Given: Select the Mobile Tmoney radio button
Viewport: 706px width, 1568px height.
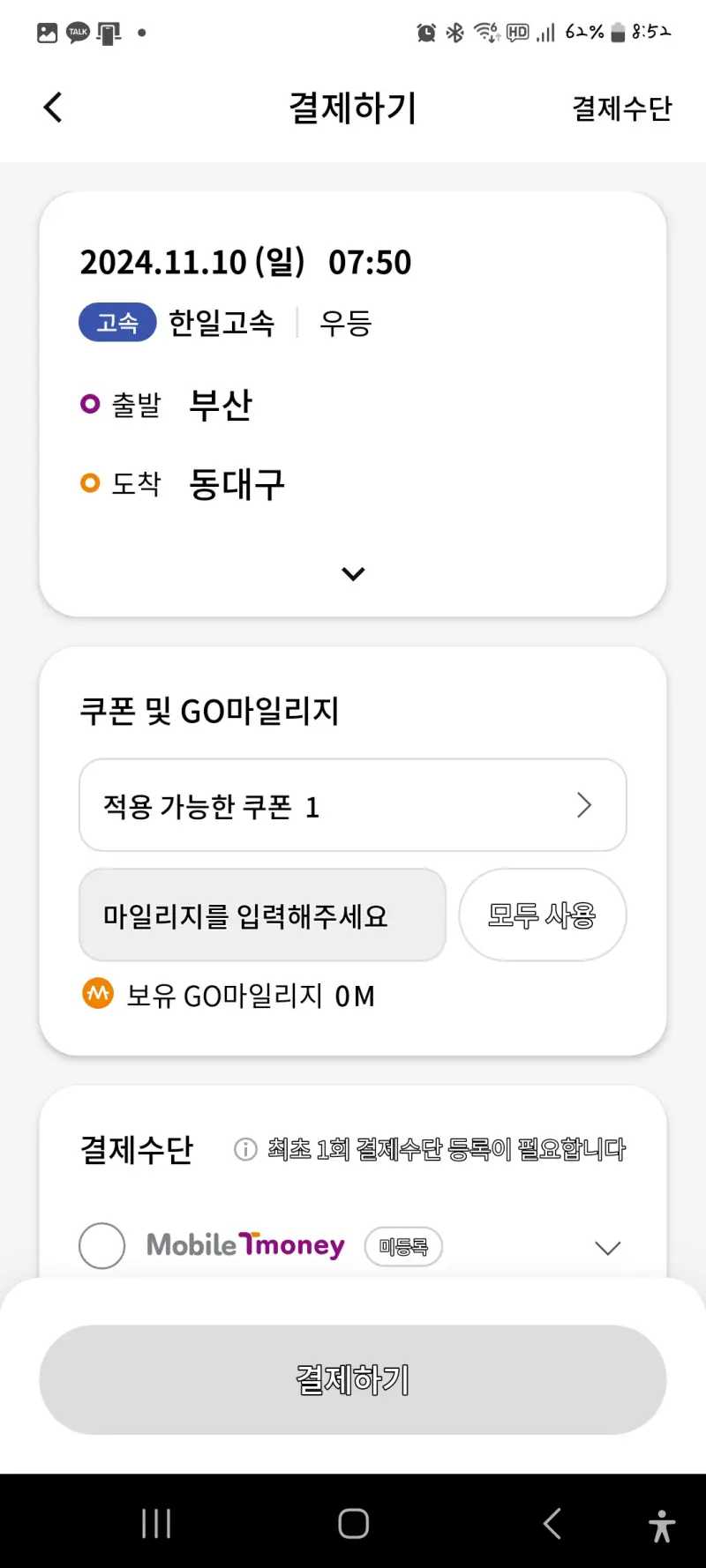Looking at the screenshot, I should (101, 1245).
